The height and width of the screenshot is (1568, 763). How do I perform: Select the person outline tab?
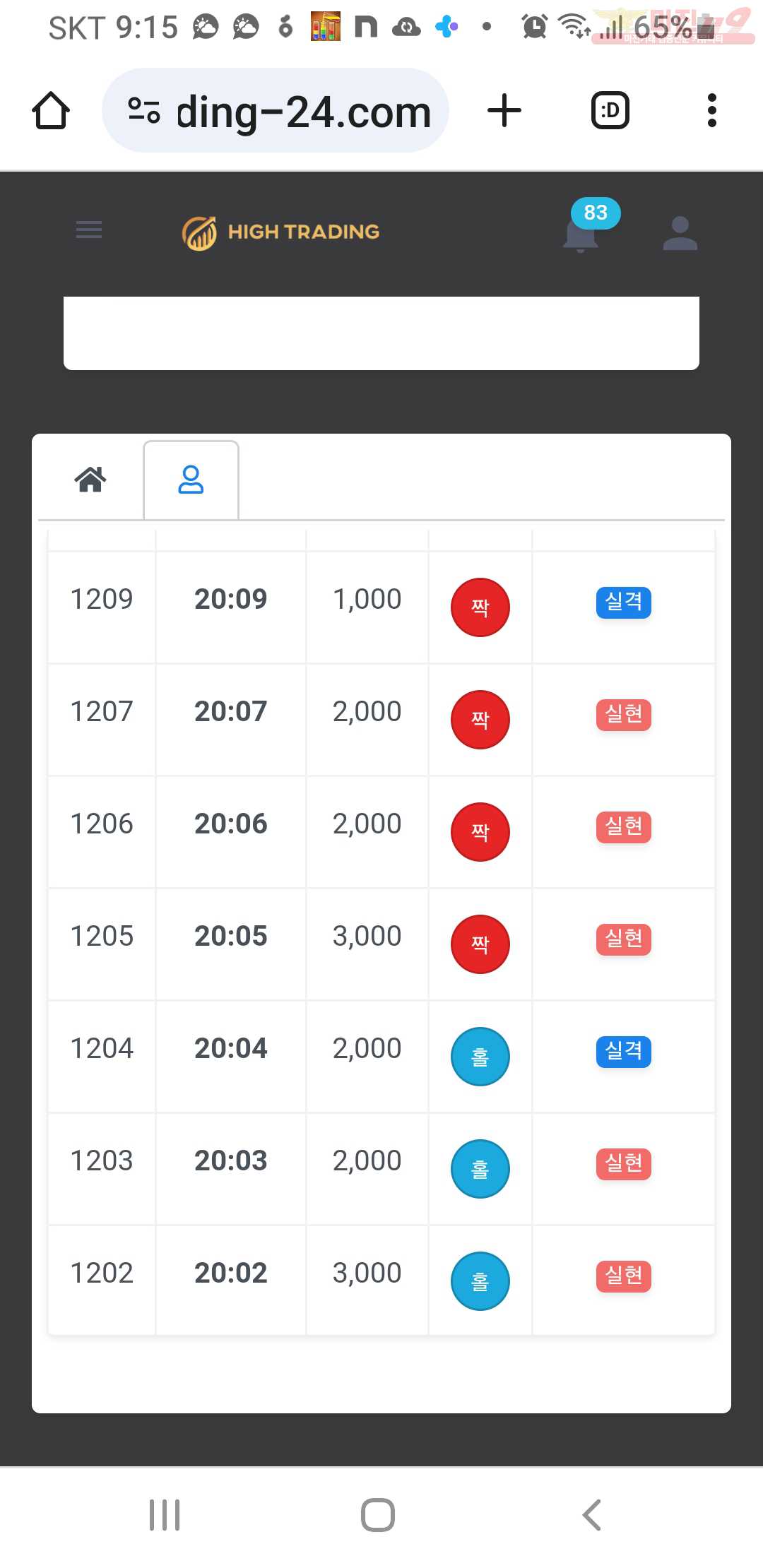click(x=191, y=480)
